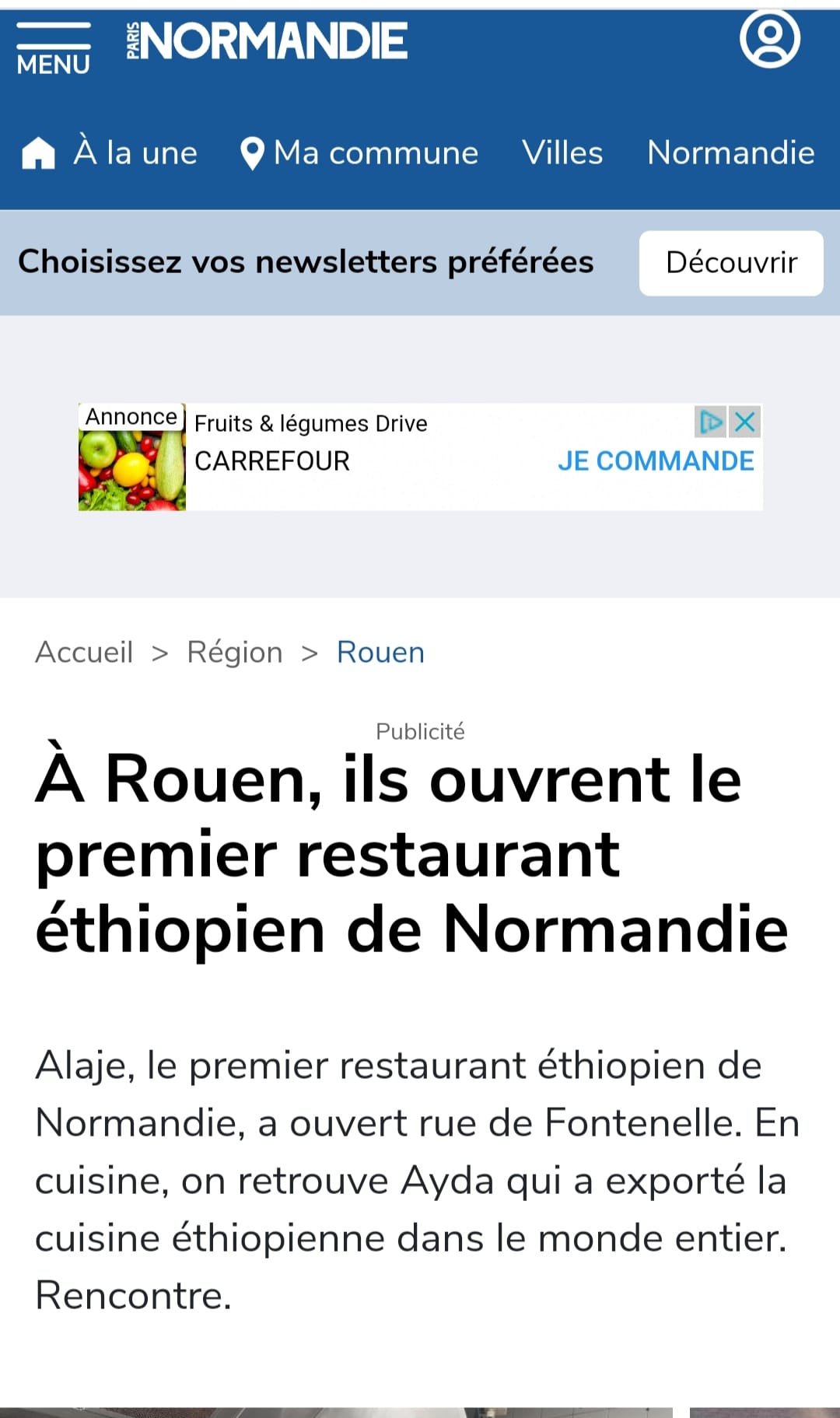This screenshot has width=840, height=1418.
Task: Switch to the Villes tab
Action: click(562, 152)
